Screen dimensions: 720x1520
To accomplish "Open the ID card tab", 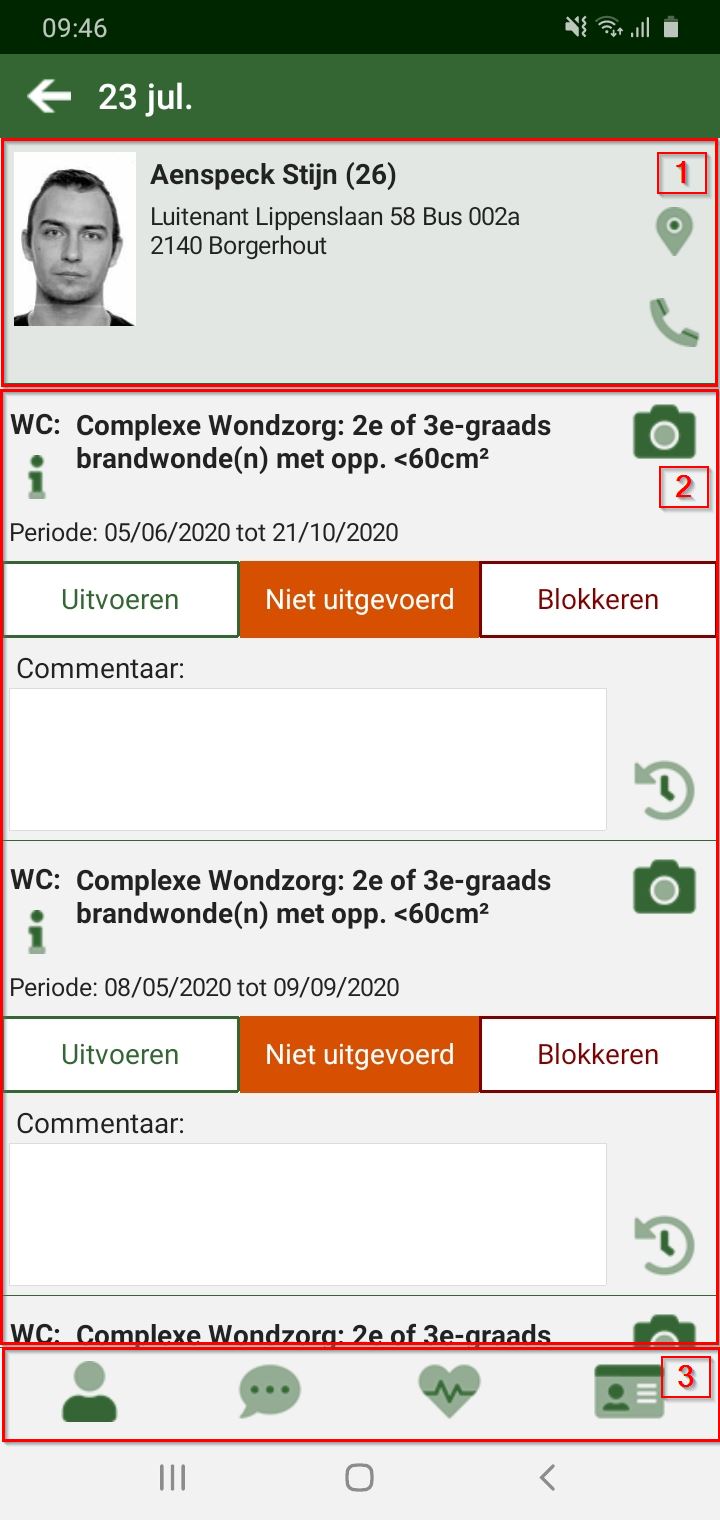I will (x=628, y=1391).
